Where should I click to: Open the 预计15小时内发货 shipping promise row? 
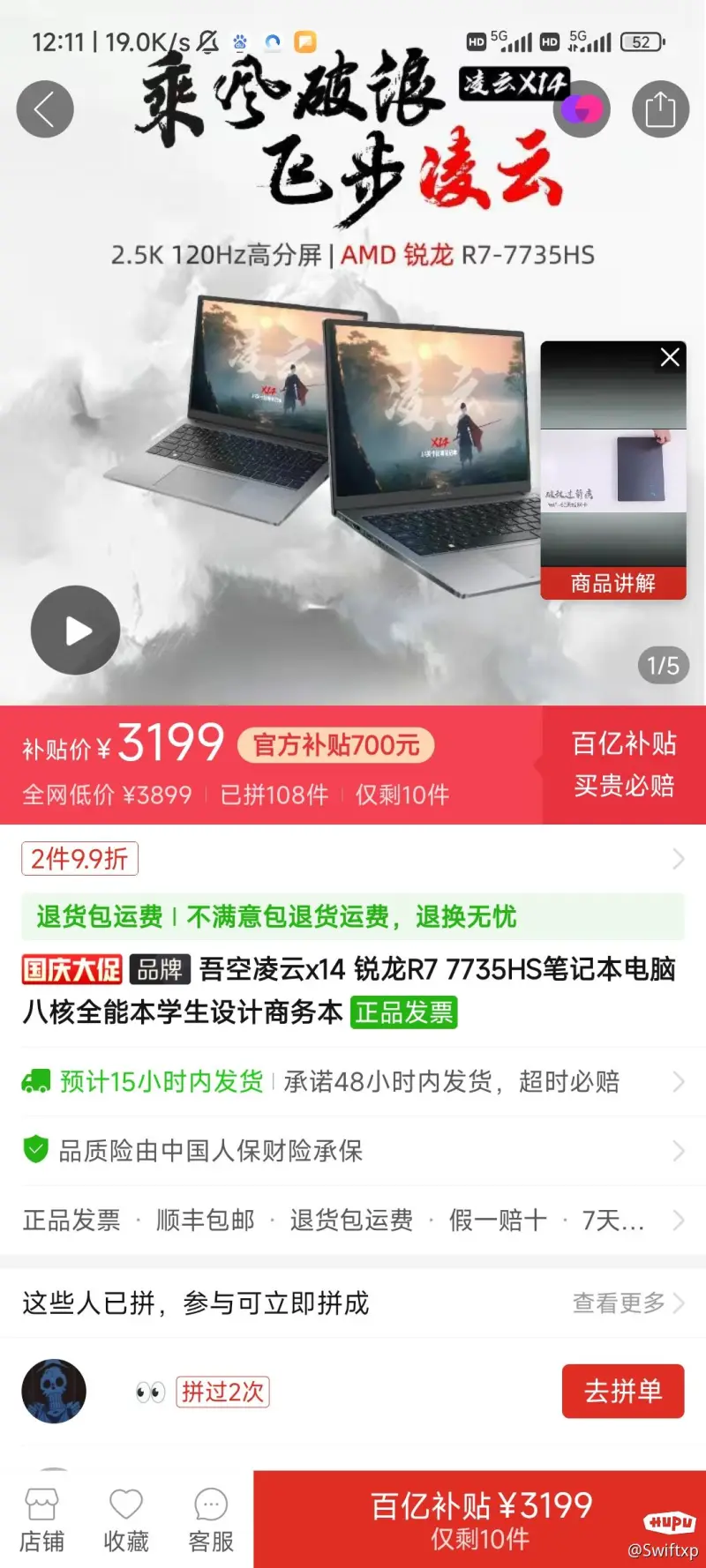[x=353, y=1081]
